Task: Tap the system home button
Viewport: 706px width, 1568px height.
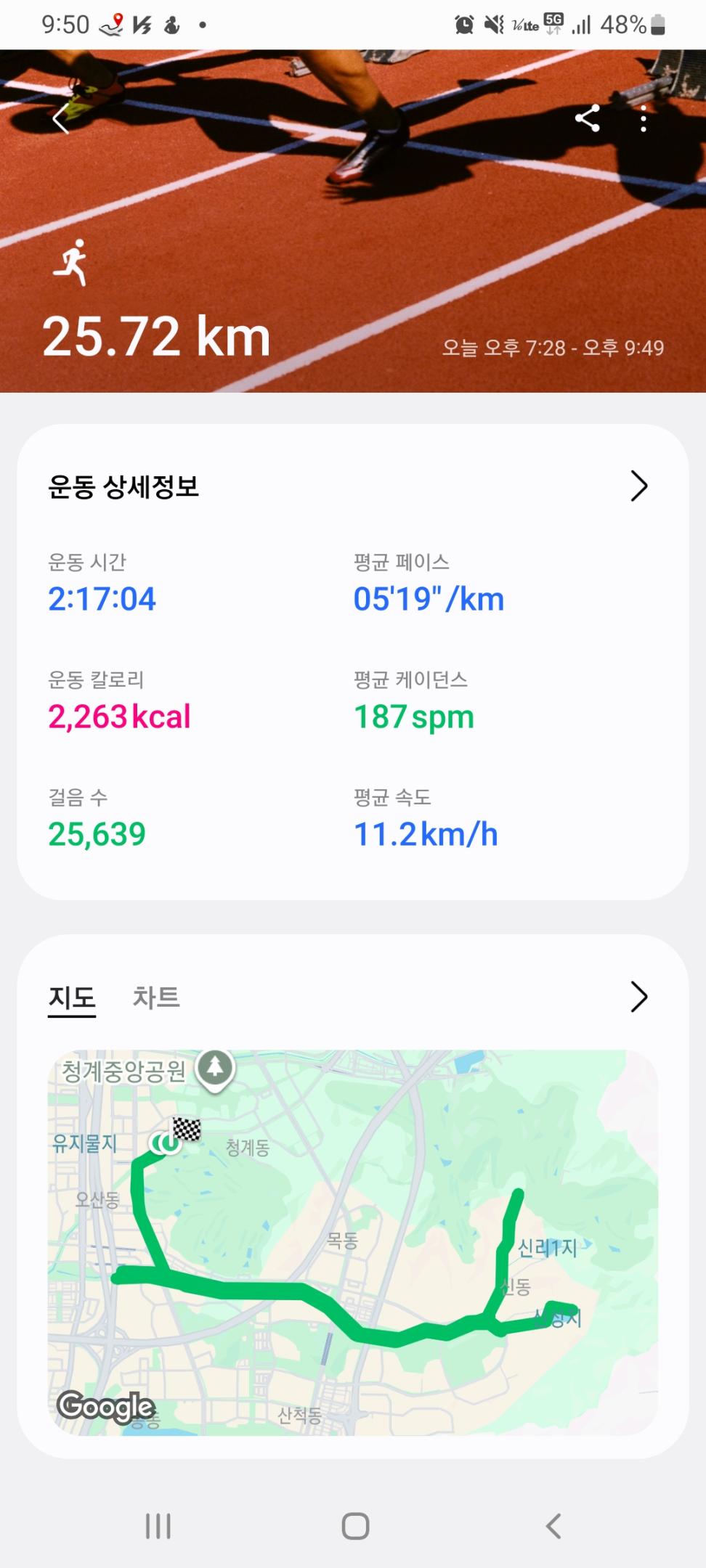Action: tap(355, 1526)
